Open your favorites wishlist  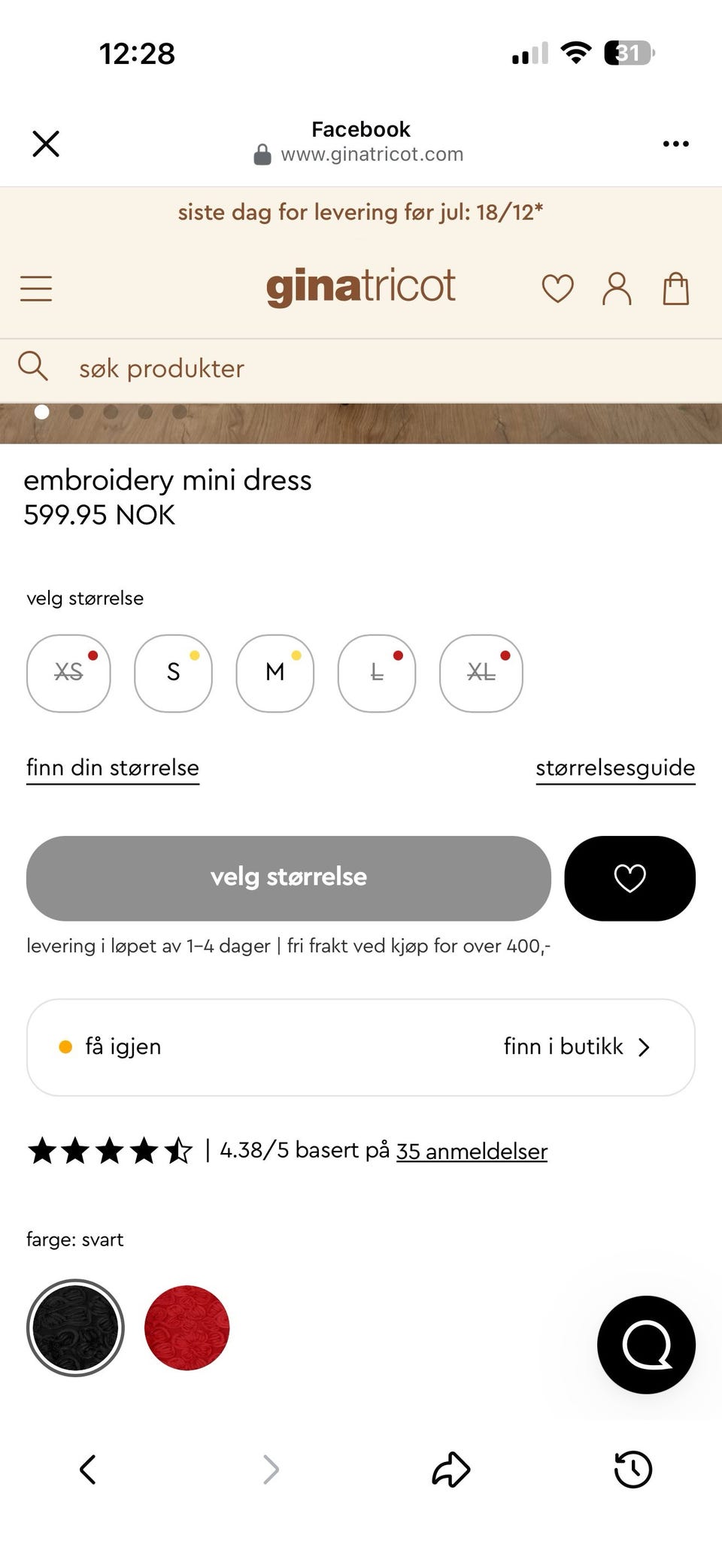pyautogui.click(x=558, y=288)
